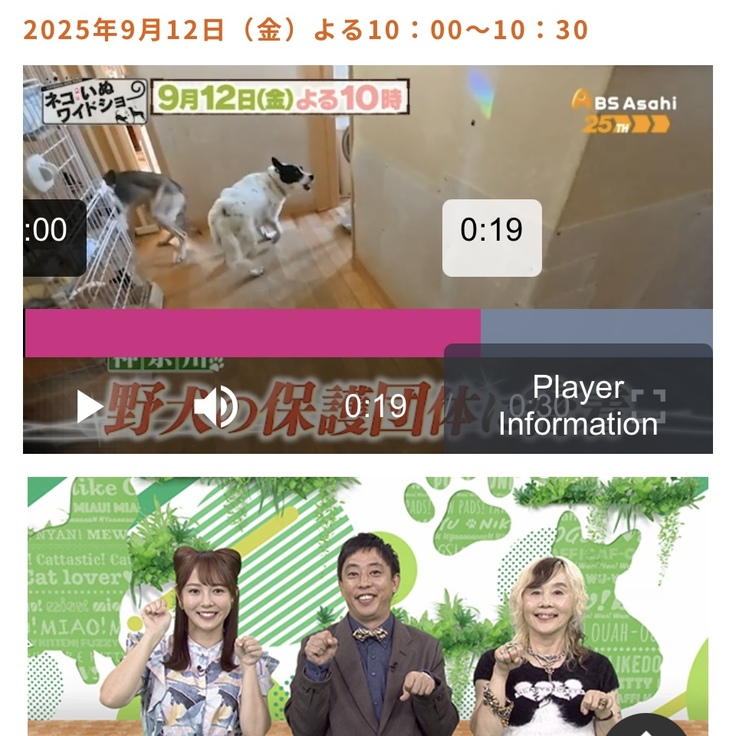Open Player Information panel
Screen dimensions: 736x736
coord(578,405)
